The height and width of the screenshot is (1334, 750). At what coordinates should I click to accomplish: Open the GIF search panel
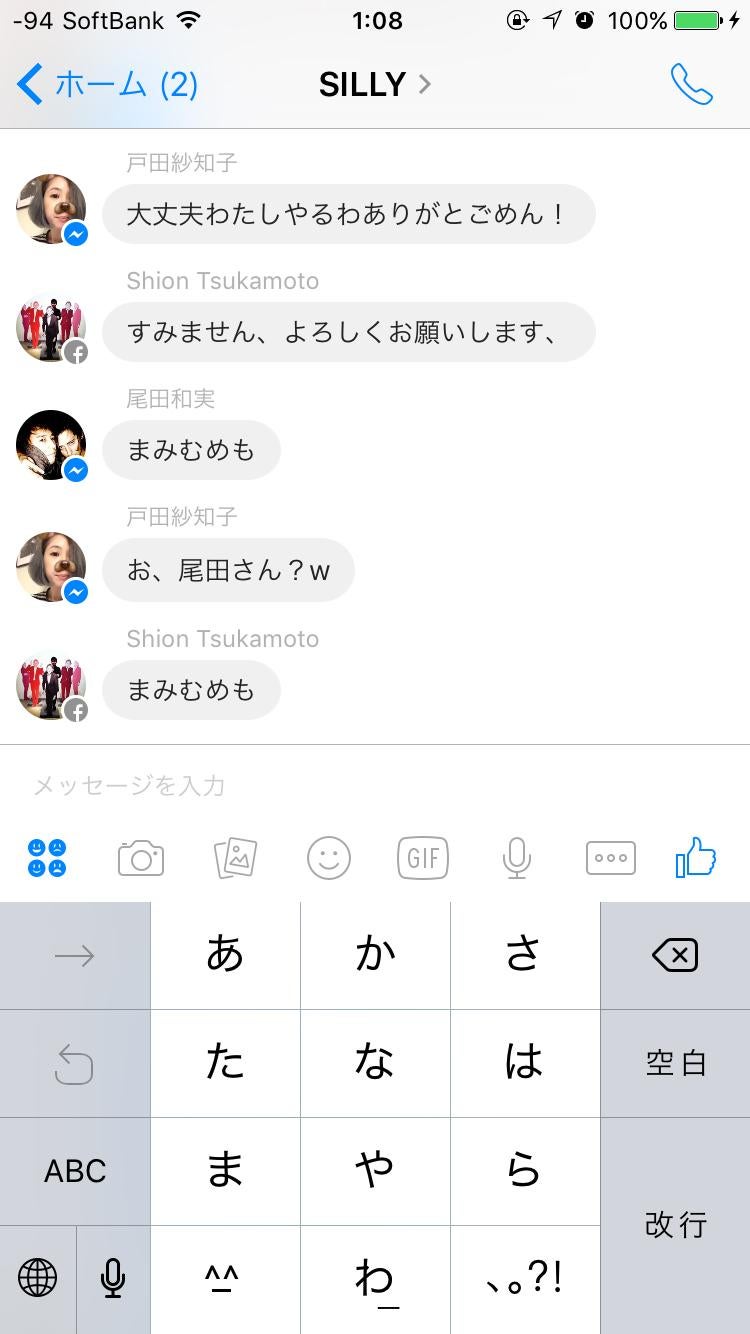coord(422,858)
